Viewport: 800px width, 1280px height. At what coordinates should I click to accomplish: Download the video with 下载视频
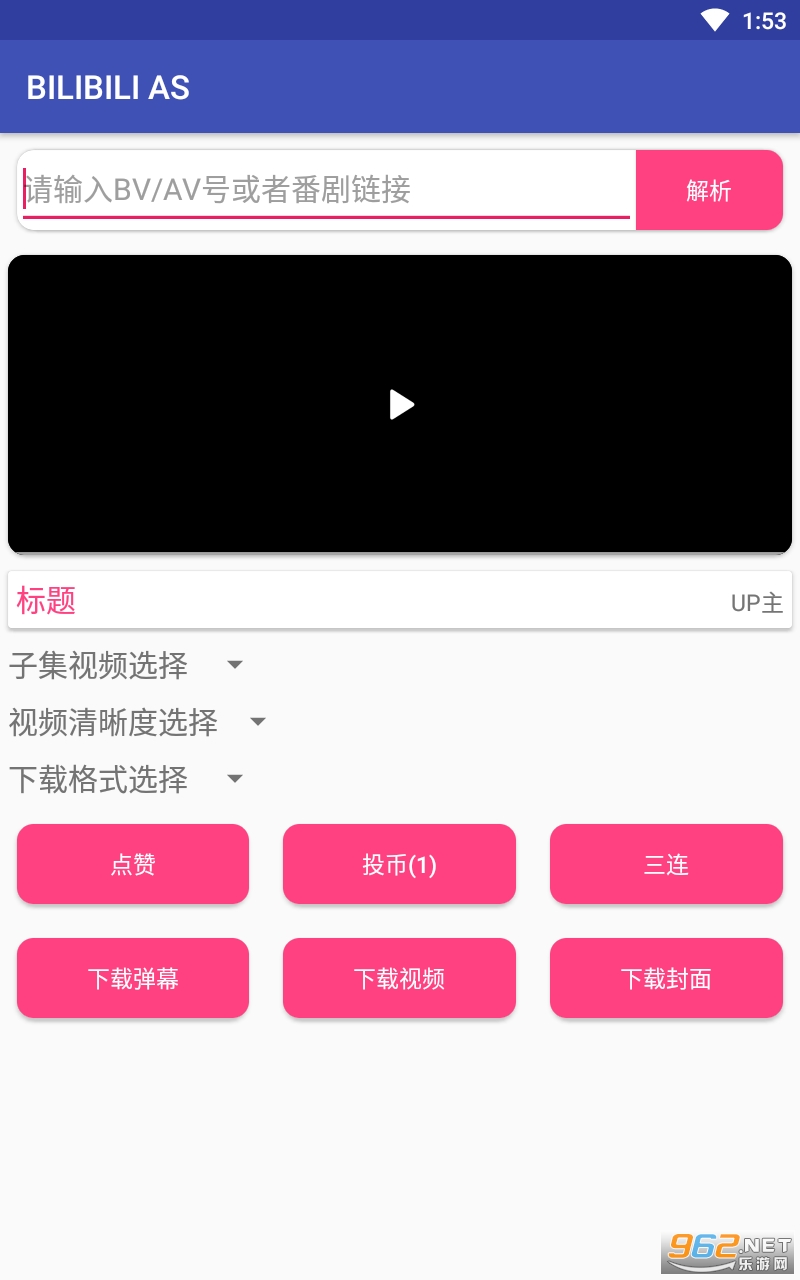point(399,978)
